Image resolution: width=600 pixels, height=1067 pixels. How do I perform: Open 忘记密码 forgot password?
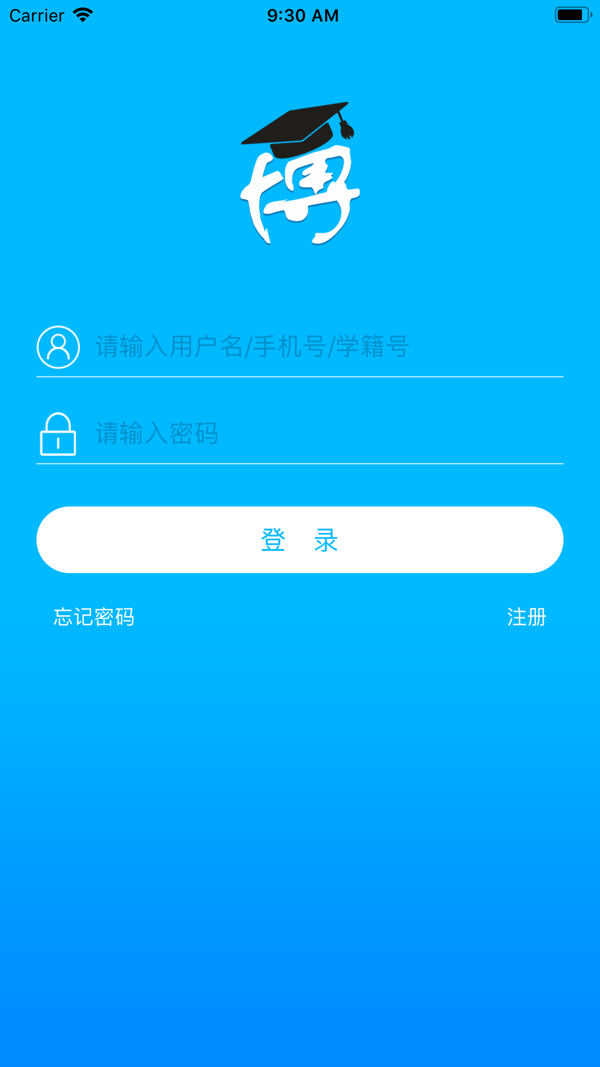click(x=94, y=617)
